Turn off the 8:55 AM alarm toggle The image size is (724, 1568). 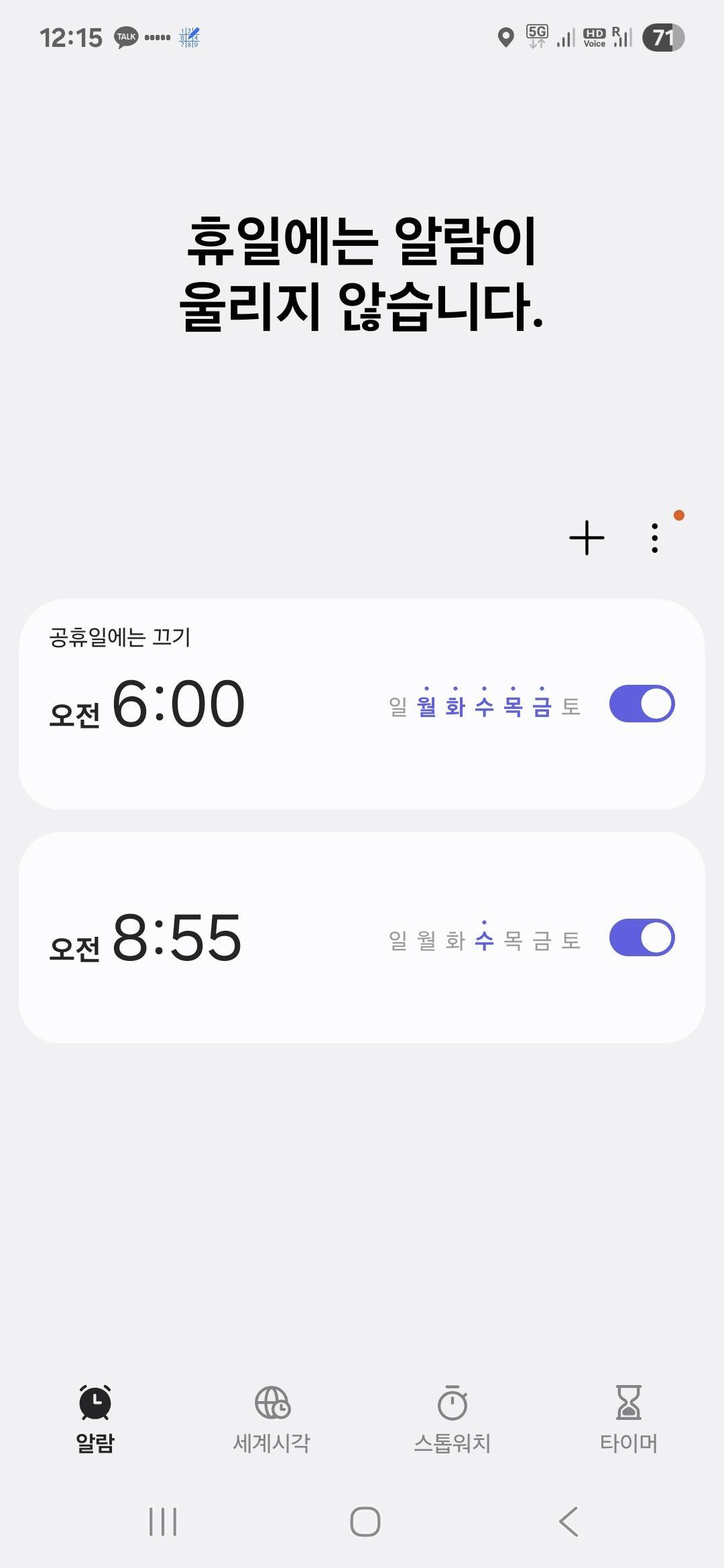pos(642,937)
